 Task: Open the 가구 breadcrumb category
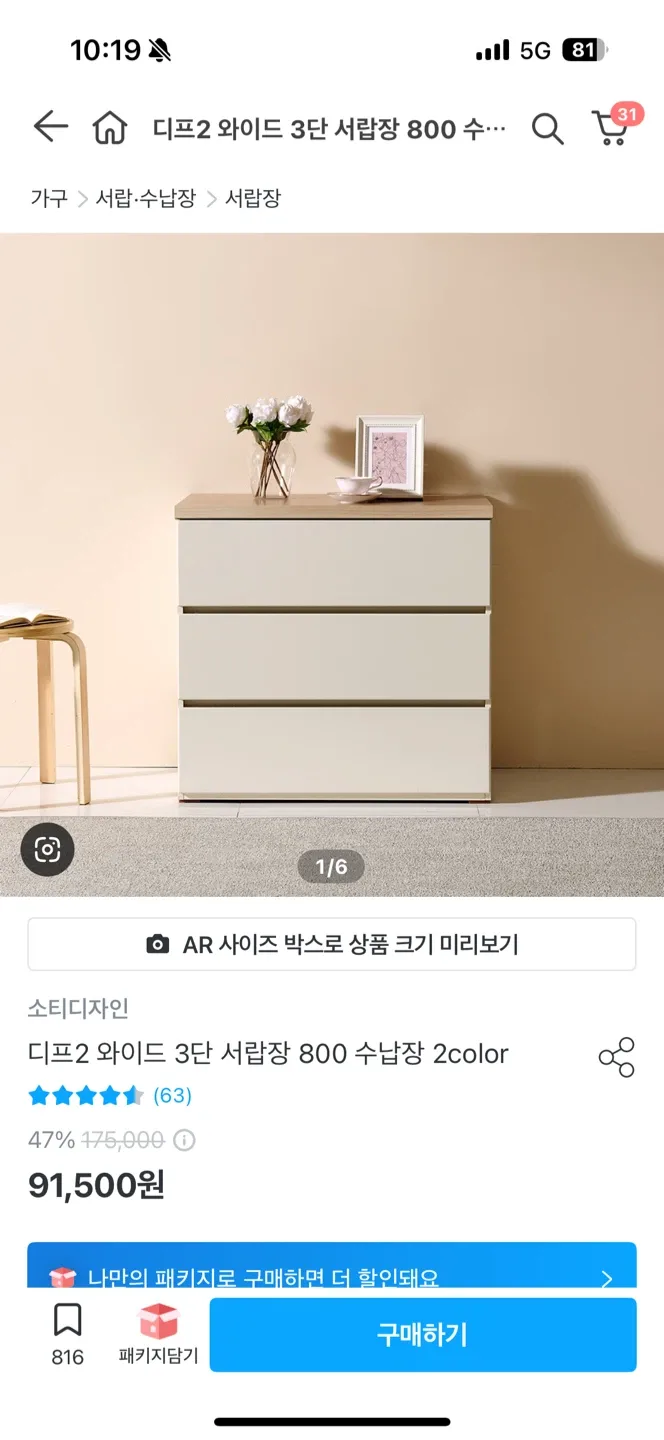(x=48, y=198)
